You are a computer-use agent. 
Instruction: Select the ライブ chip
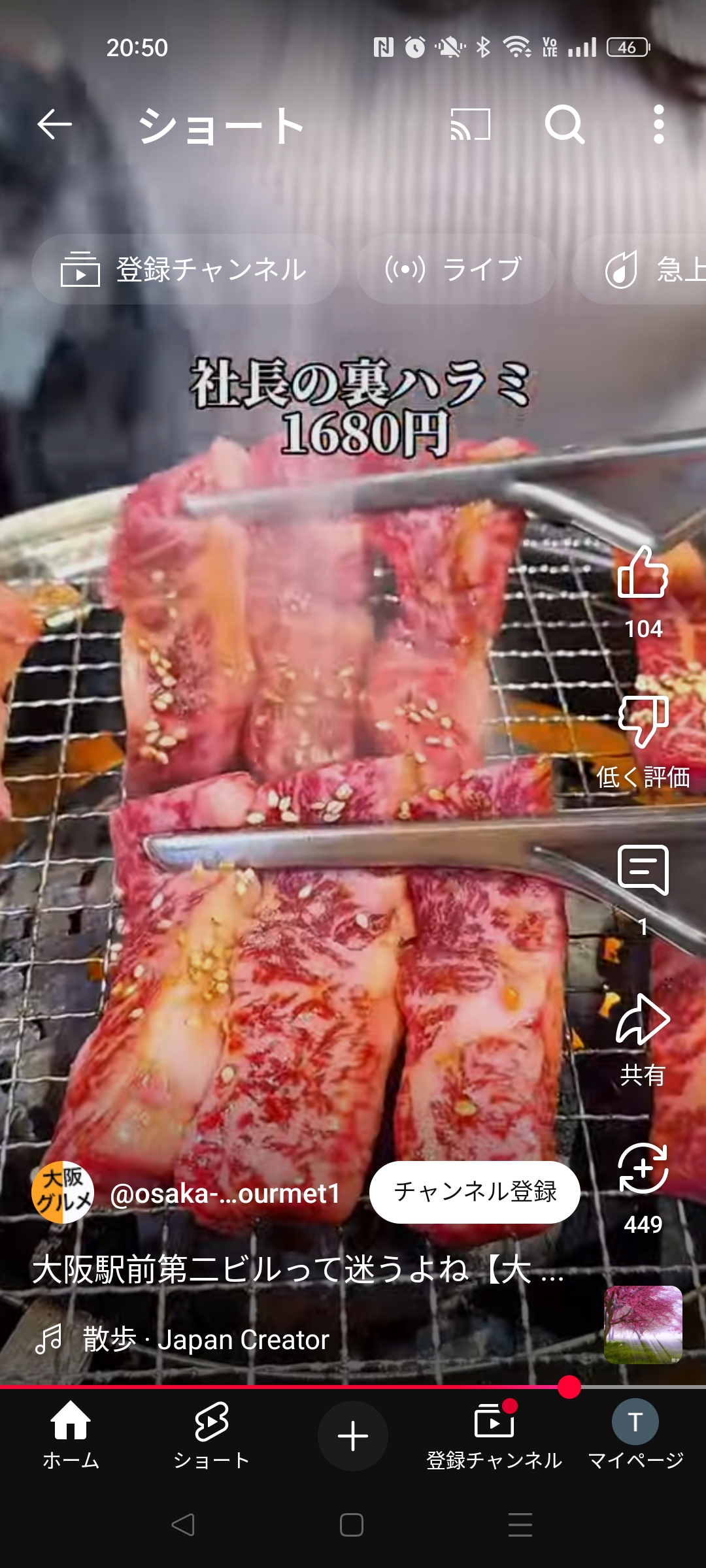456,269
